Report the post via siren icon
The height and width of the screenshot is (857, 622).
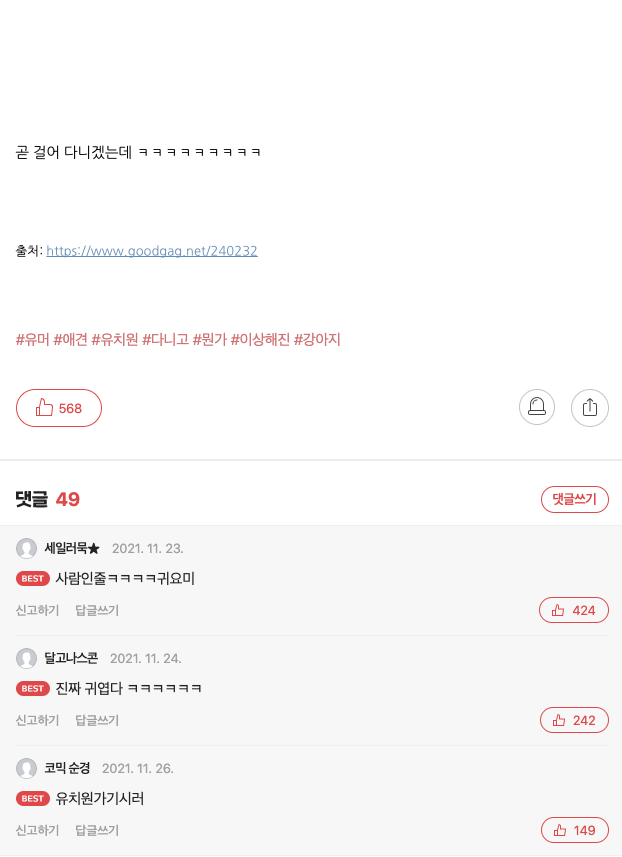tap(537, 407)
